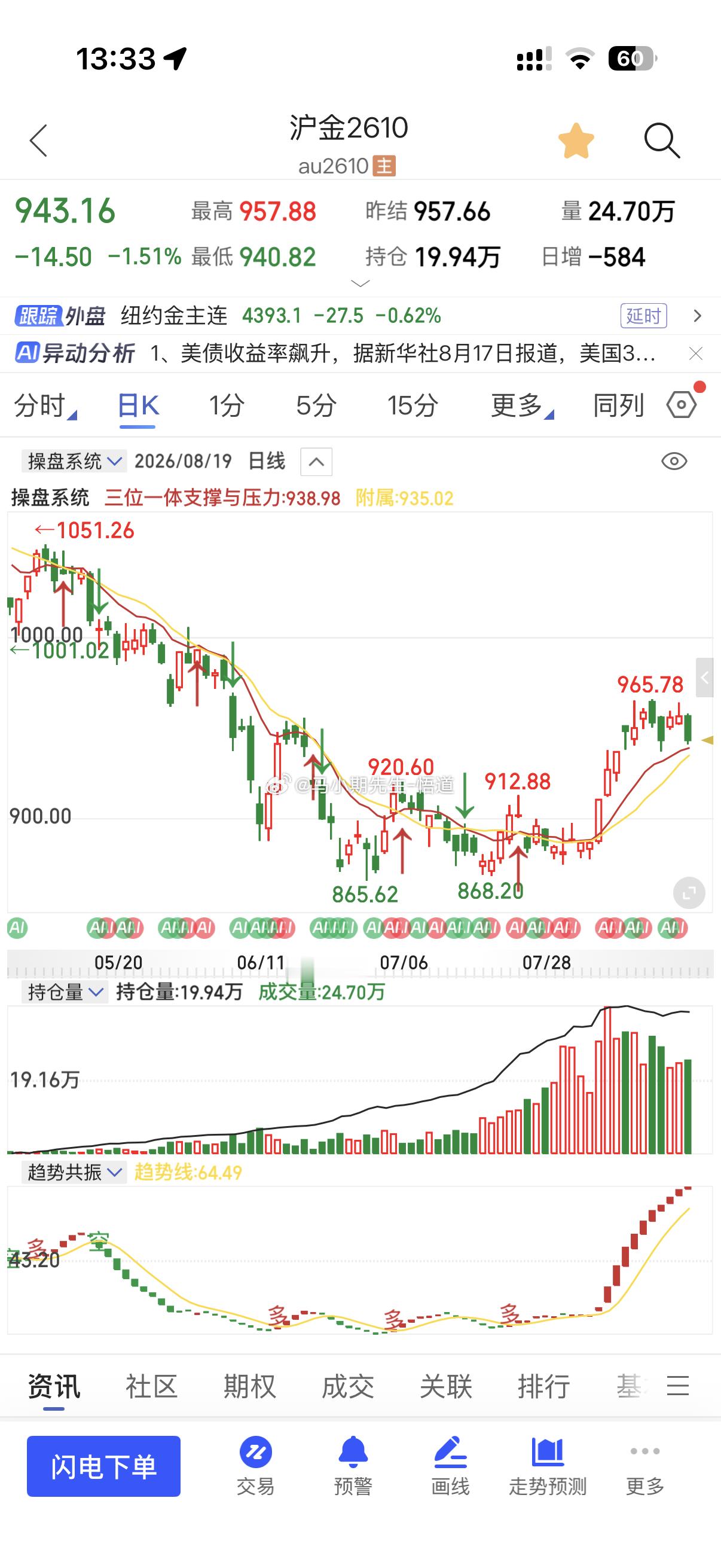Expand chart to fullscreen
Image resolution: width=721 pixels, height=1568 pixels.
tap(689, 893)
